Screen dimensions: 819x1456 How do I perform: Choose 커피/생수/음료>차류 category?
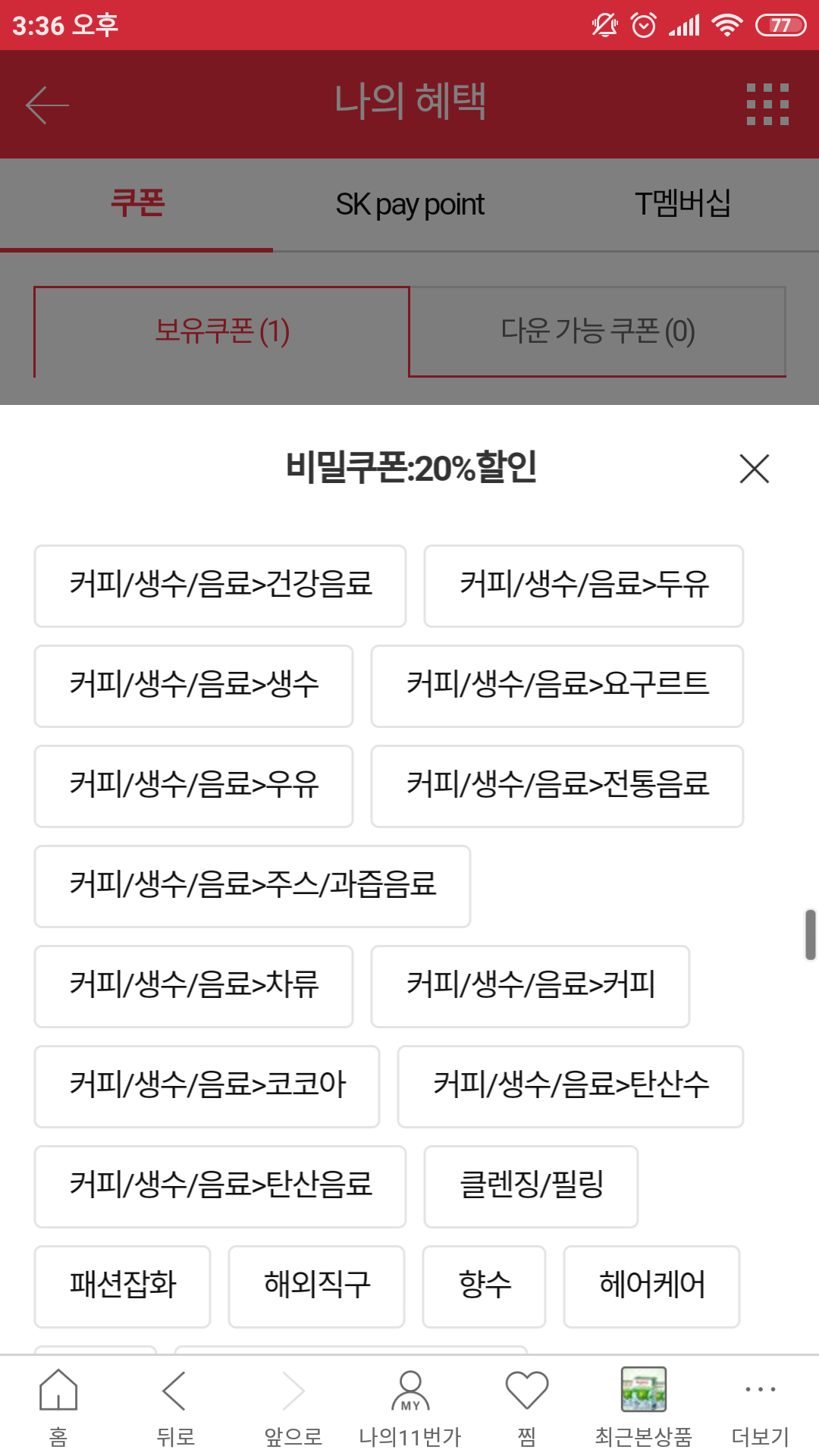[x=193, y=986]
